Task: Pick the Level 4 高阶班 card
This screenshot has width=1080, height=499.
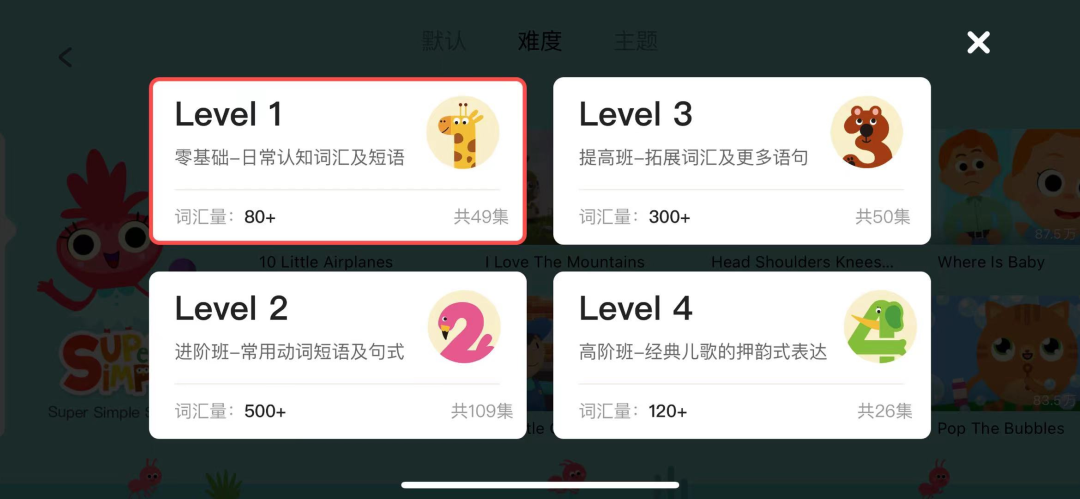Action: tap(741, 354)
